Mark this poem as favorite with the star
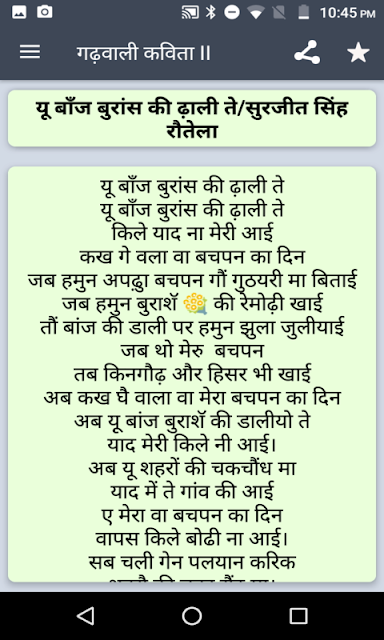The image size is (384, 640). 358,53
